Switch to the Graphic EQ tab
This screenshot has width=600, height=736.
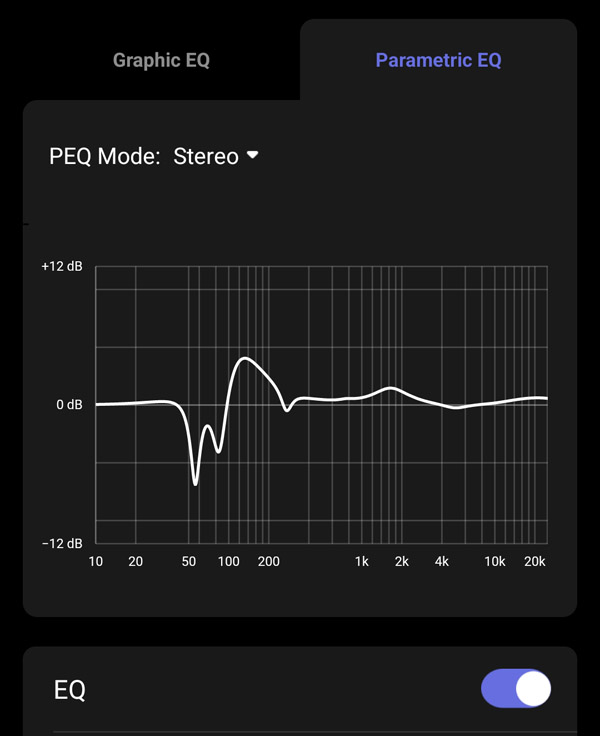(x=161, y=60)
